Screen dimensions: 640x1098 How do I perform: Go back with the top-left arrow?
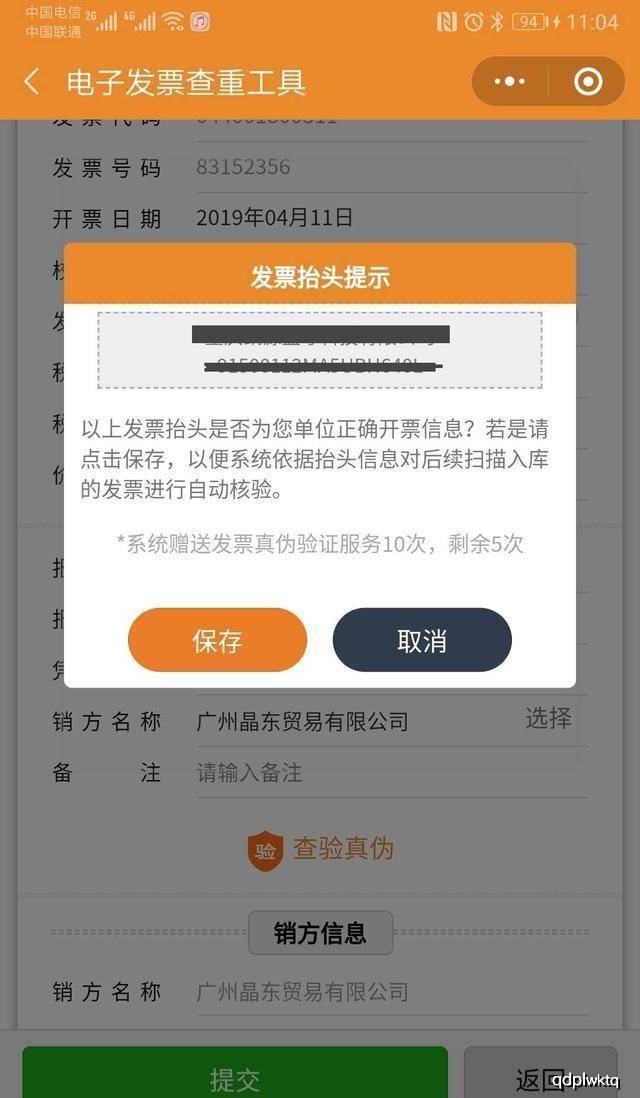tap(31, 82)
